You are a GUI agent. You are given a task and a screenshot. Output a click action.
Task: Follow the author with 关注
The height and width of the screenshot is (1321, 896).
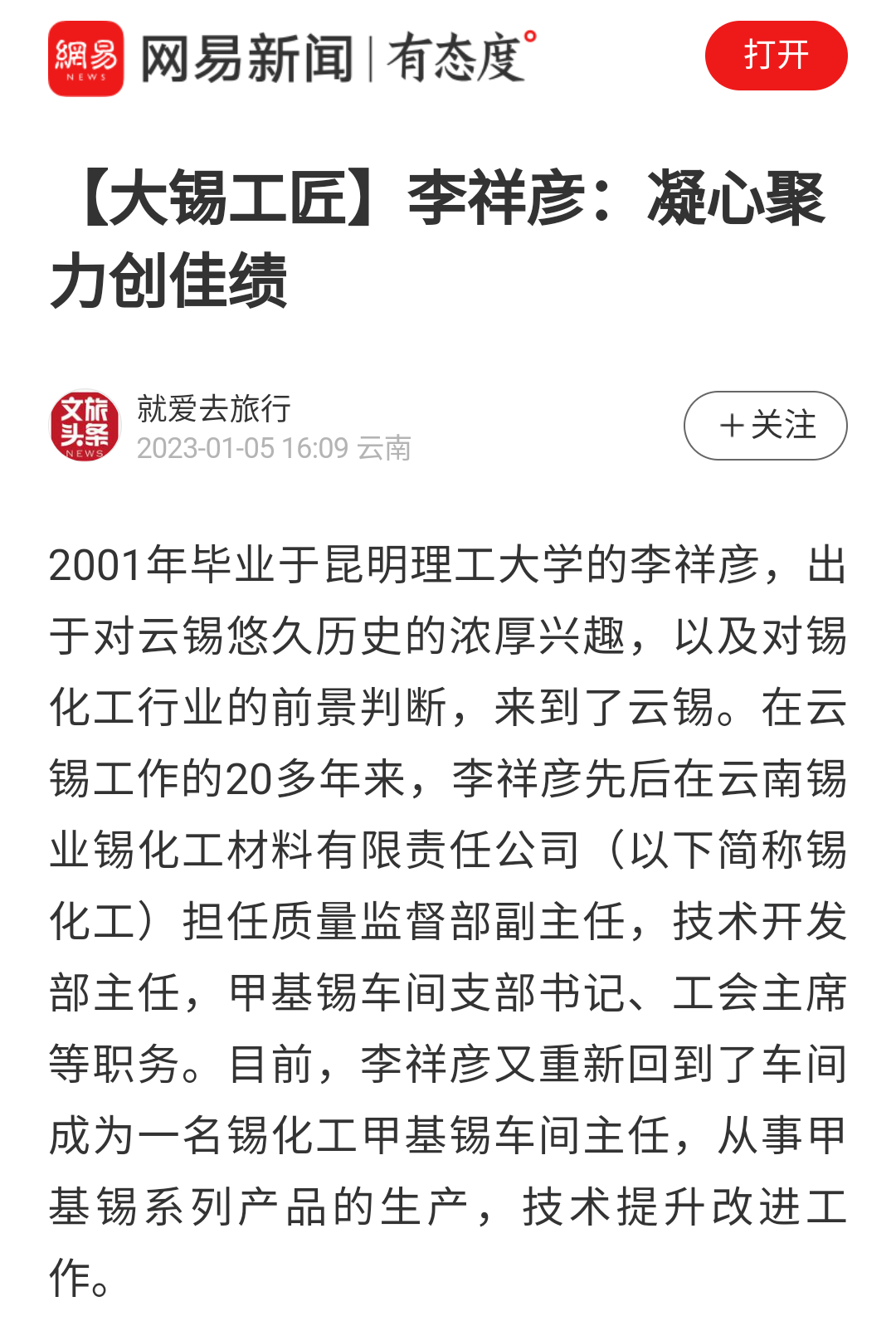coord(765,426)
